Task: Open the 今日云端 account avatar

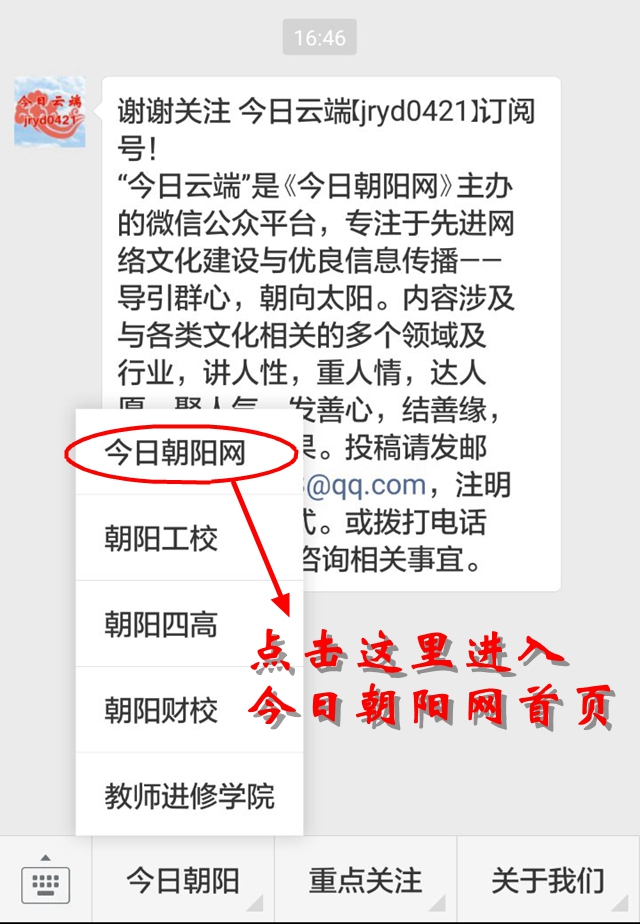Action: 50,112
